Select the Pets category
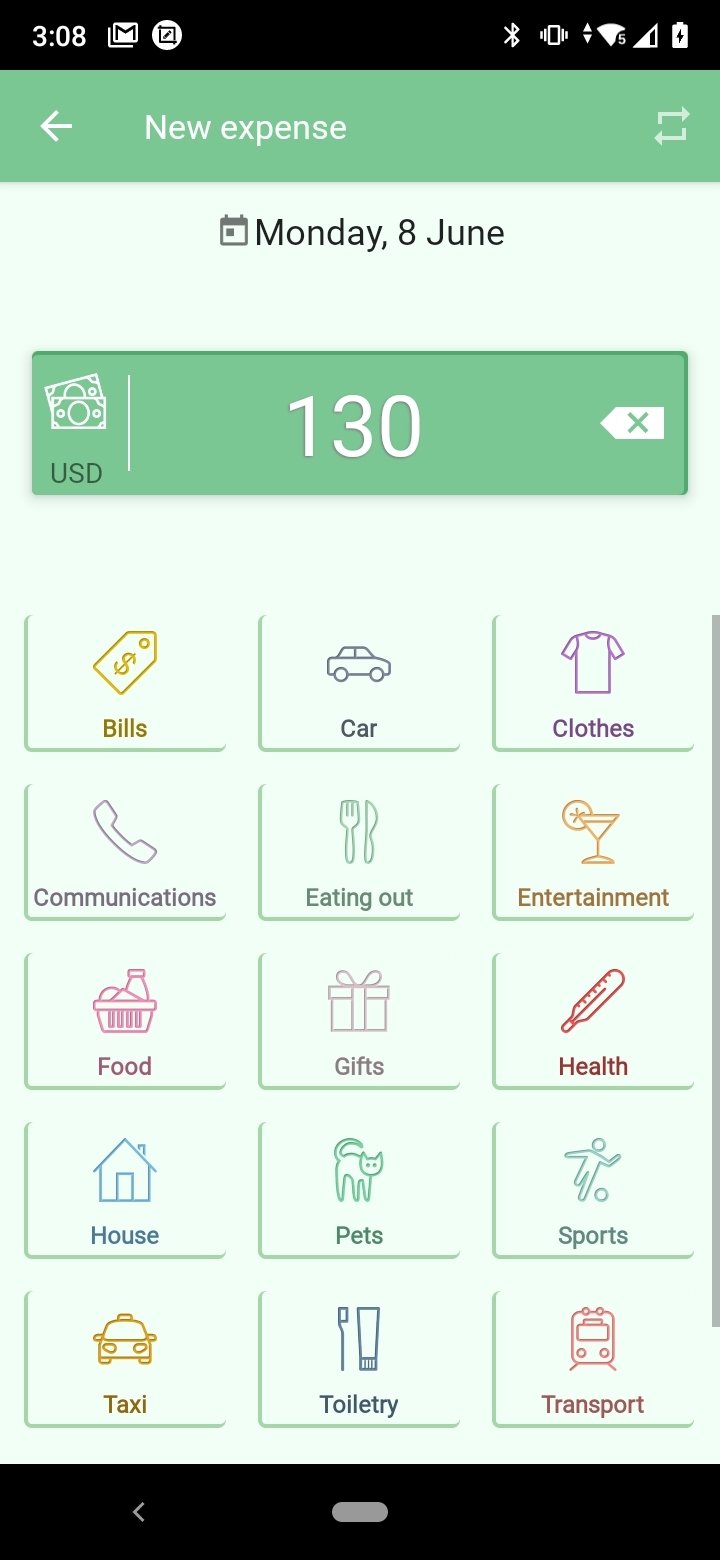This screenshot has width=720, height=1560. 359,1190
